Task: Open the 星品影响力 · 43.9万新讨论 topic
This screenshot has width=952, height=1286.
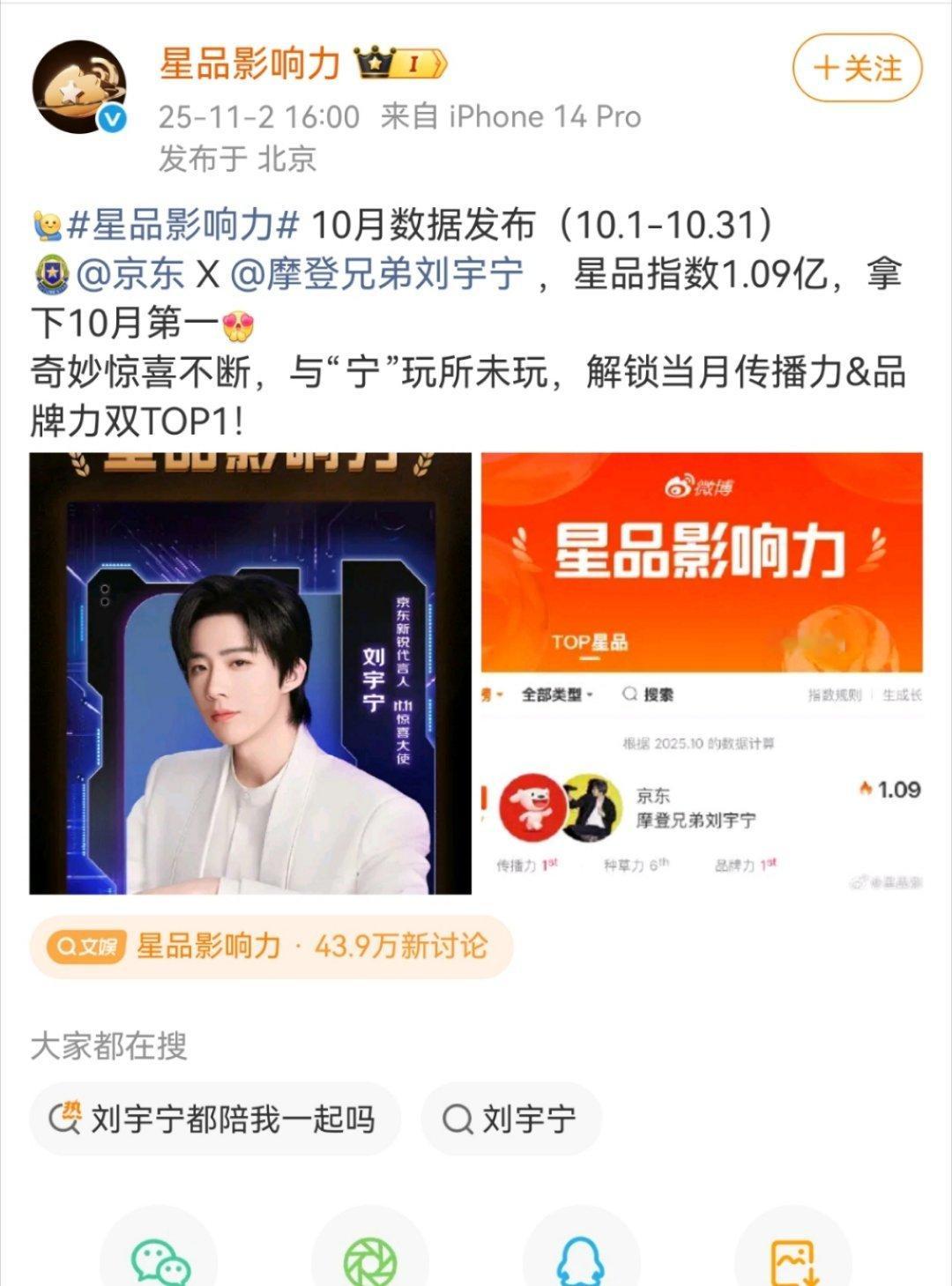Action: point(309,947)
